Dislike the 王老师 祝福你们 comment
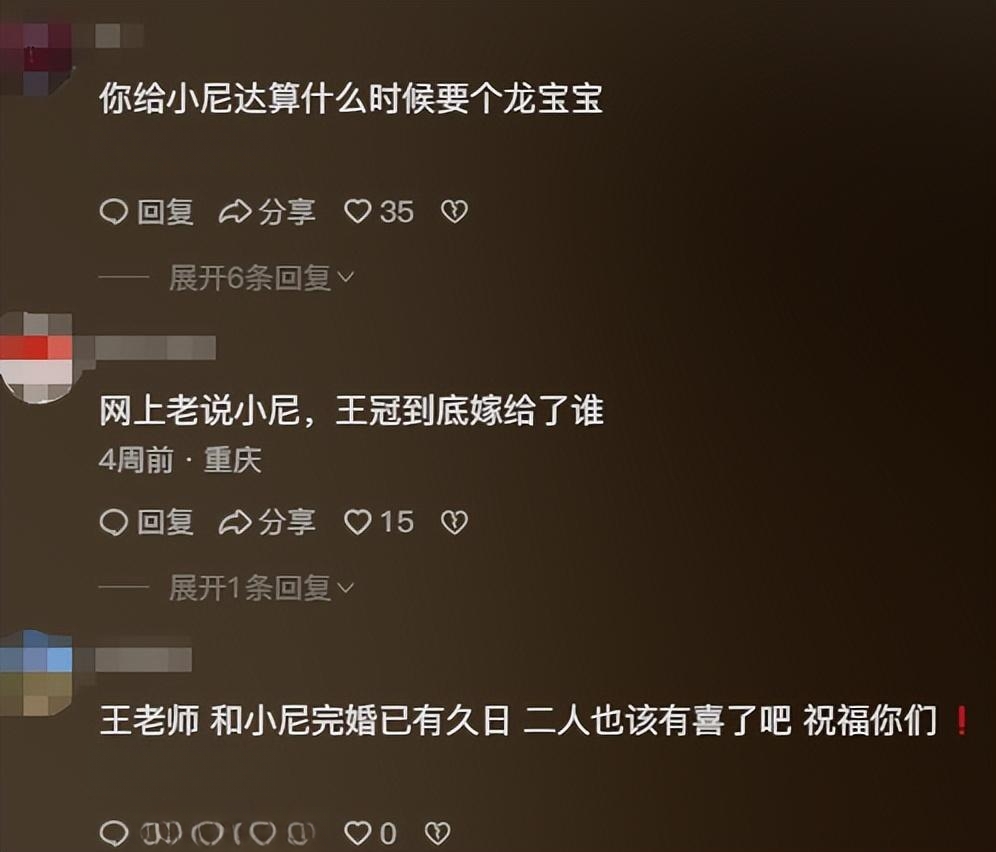996x852 pixels. pyautogui.click(x=437, y=832)
